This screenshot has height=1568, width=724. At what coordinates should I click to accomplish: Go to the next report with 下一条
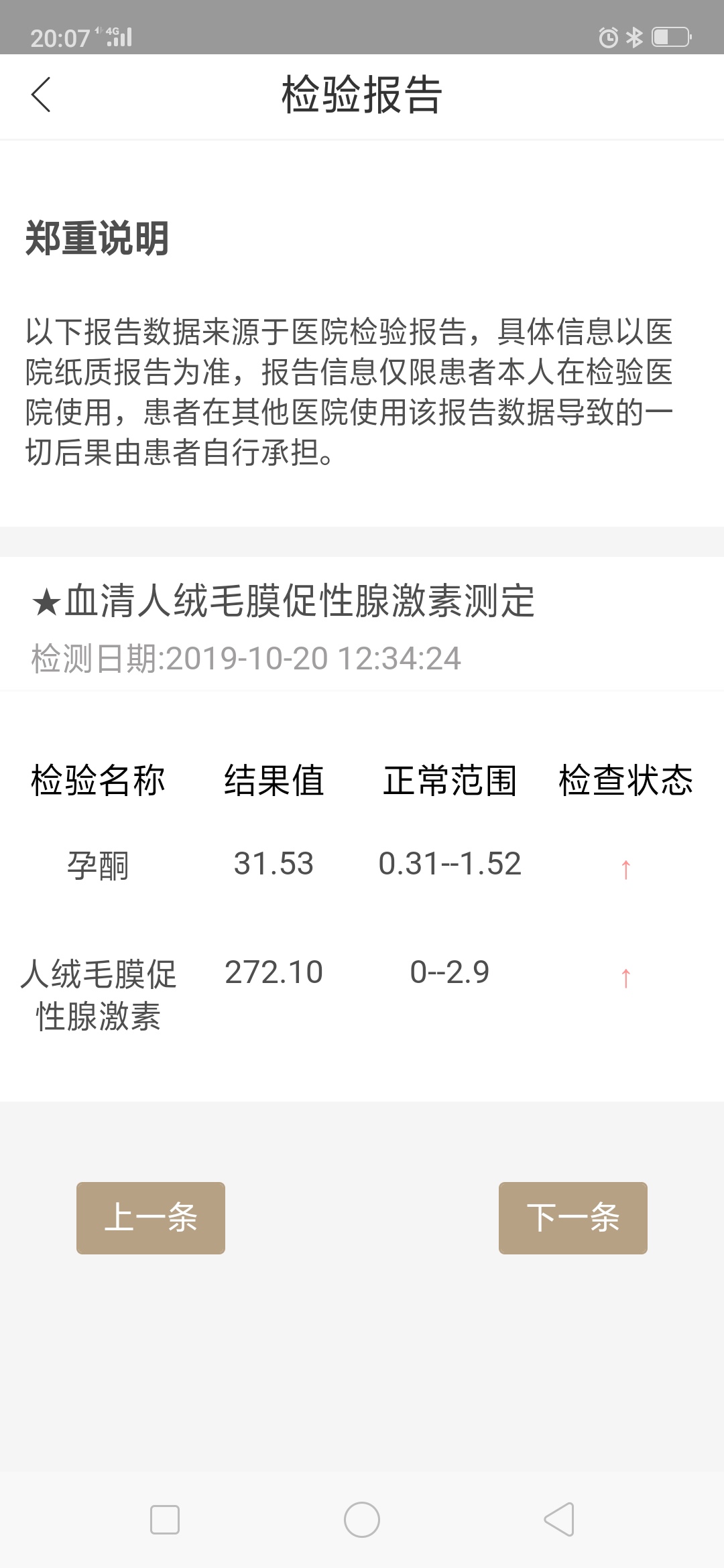point(572,1218)
